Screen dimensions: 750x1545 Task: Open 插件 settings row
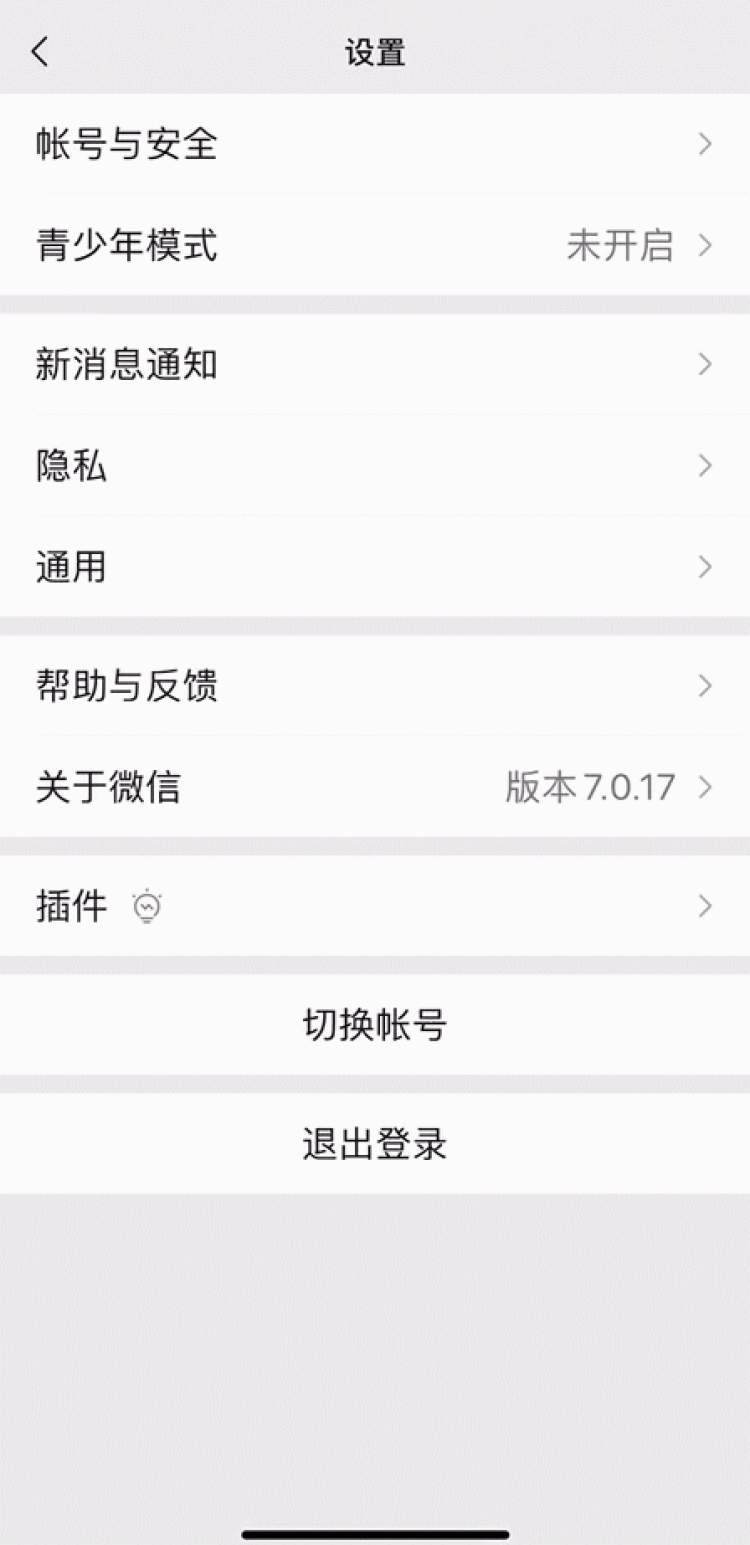pos(375,907)
